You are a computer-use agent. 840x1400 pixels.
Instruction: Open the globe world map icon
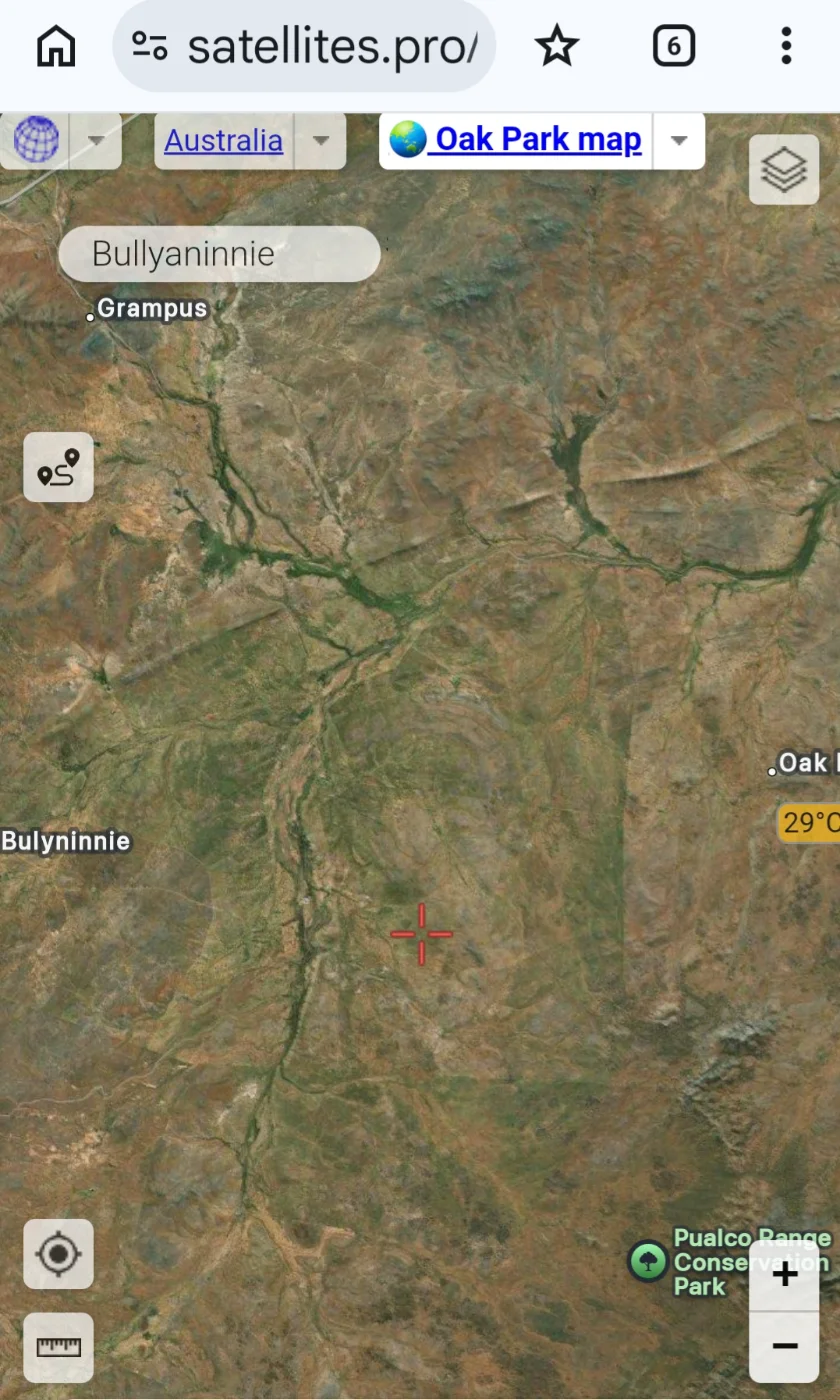36,140
